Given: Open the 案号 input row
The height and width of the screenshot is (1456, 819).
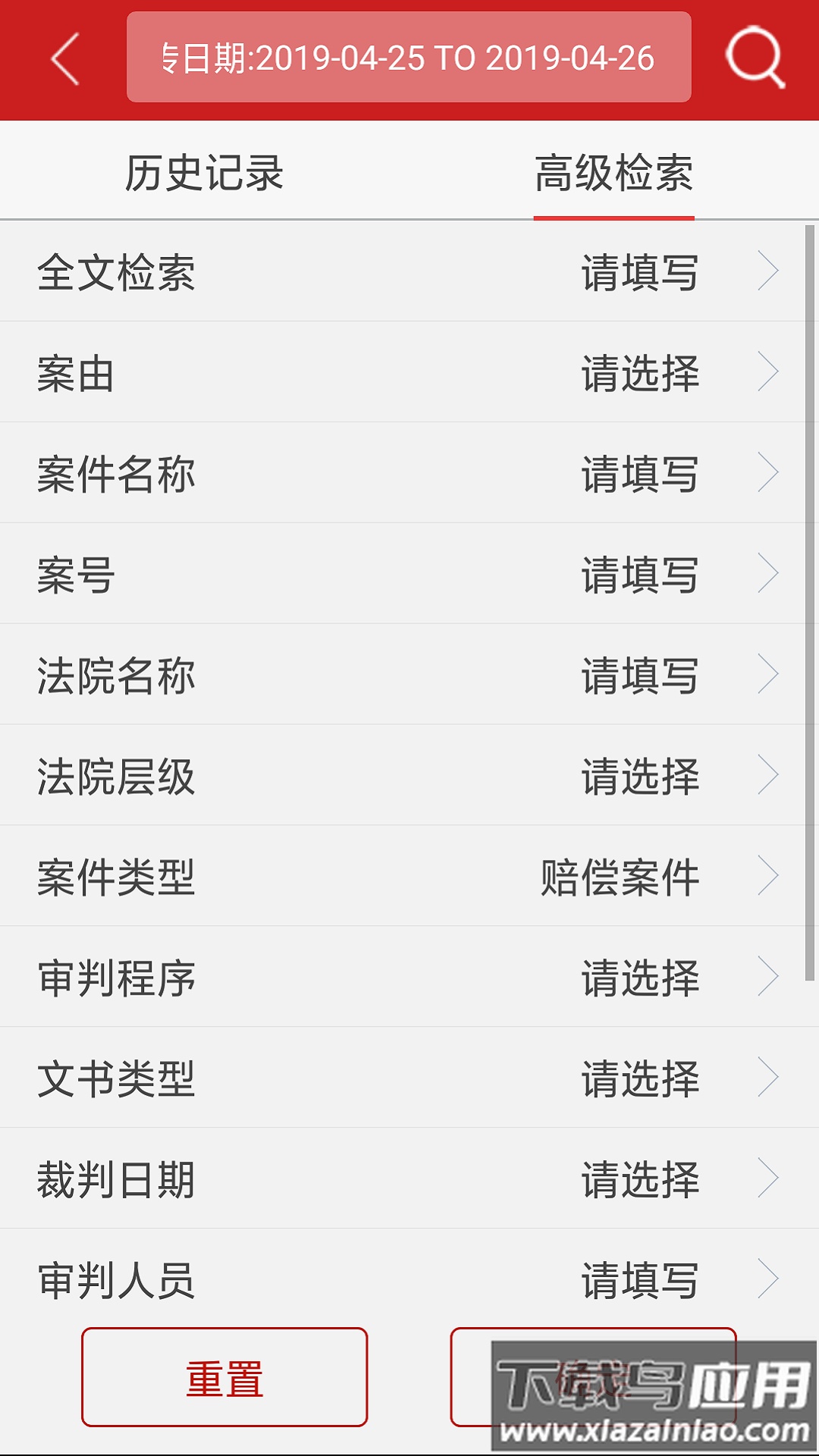Looking at the screenshot, I should [409, 574].
